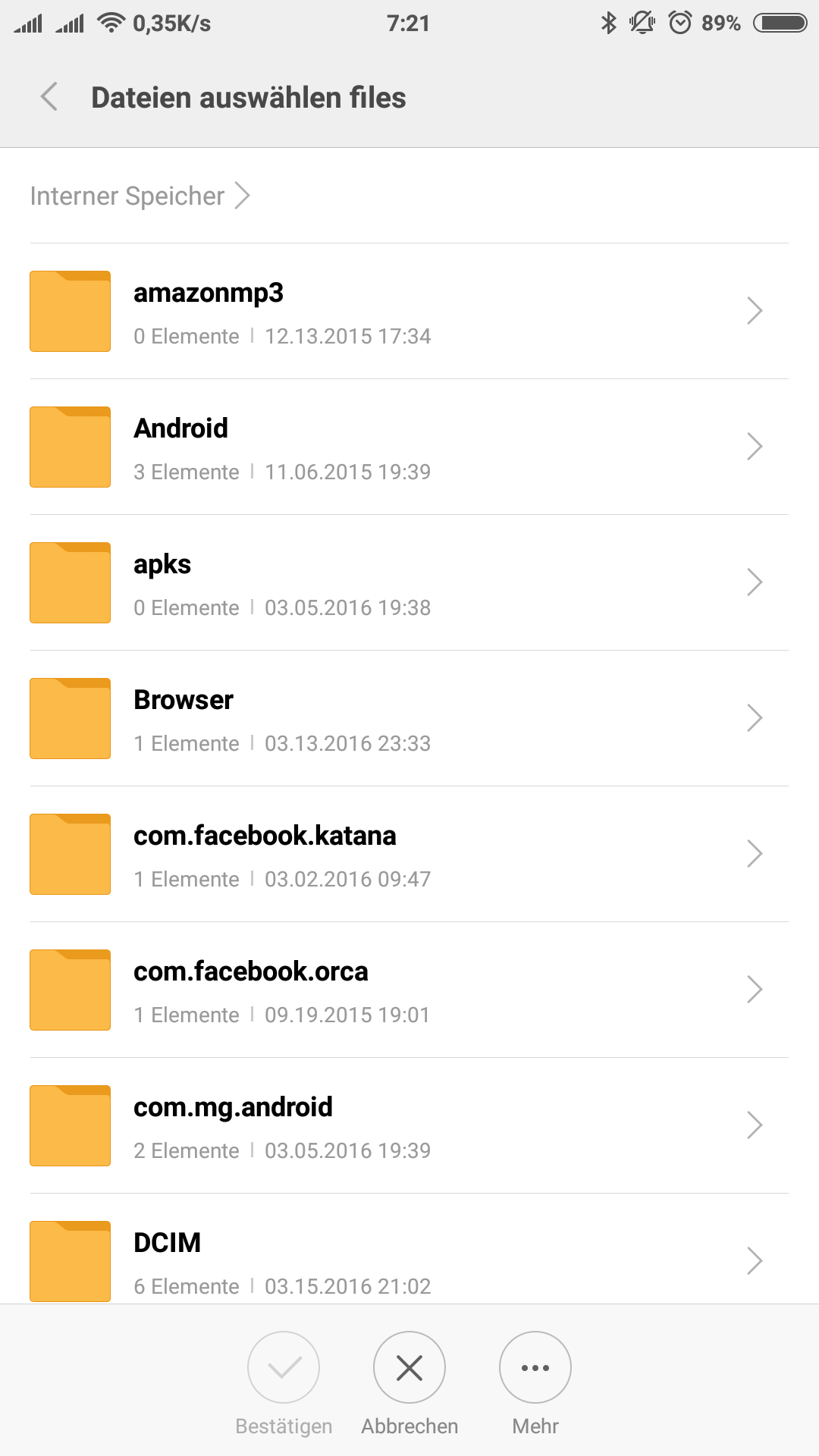Open the apks folder
Screen dimensions: 819x1456
pyautogui.click(x=409, y=582)
